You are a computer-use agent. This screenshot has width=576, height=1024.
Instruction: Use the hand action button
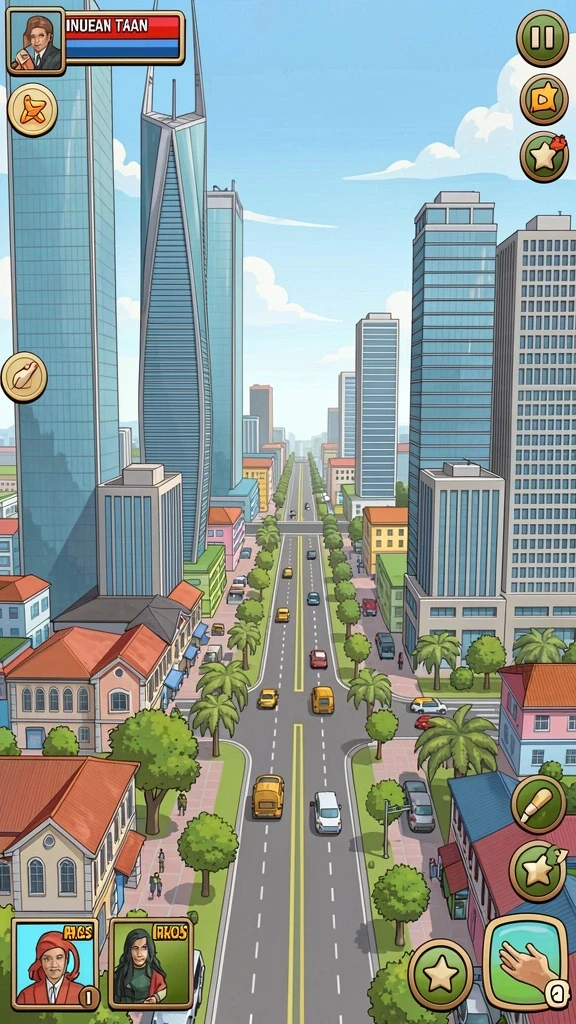click(x=526, y=962)
